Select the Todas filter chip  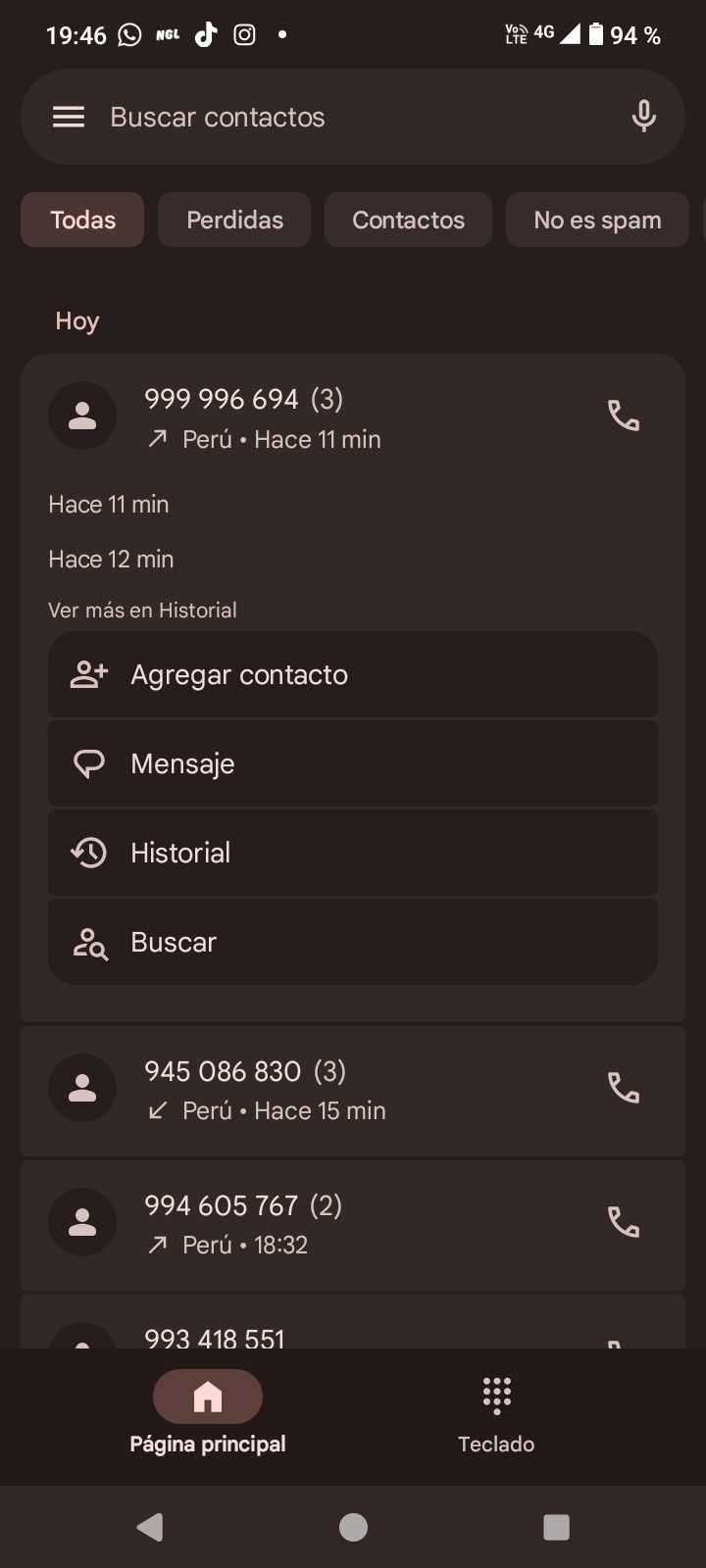(x=82, y=220)
